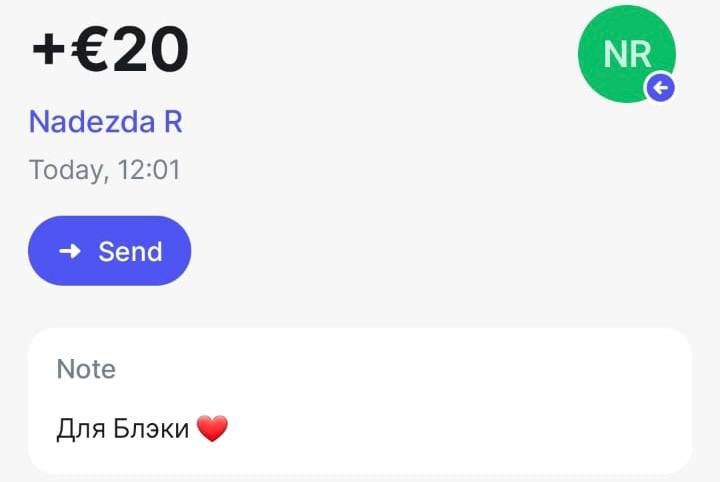This screenshot has width=720, height=482.
Task: Open the NR profile avatar
Action: 626,54
